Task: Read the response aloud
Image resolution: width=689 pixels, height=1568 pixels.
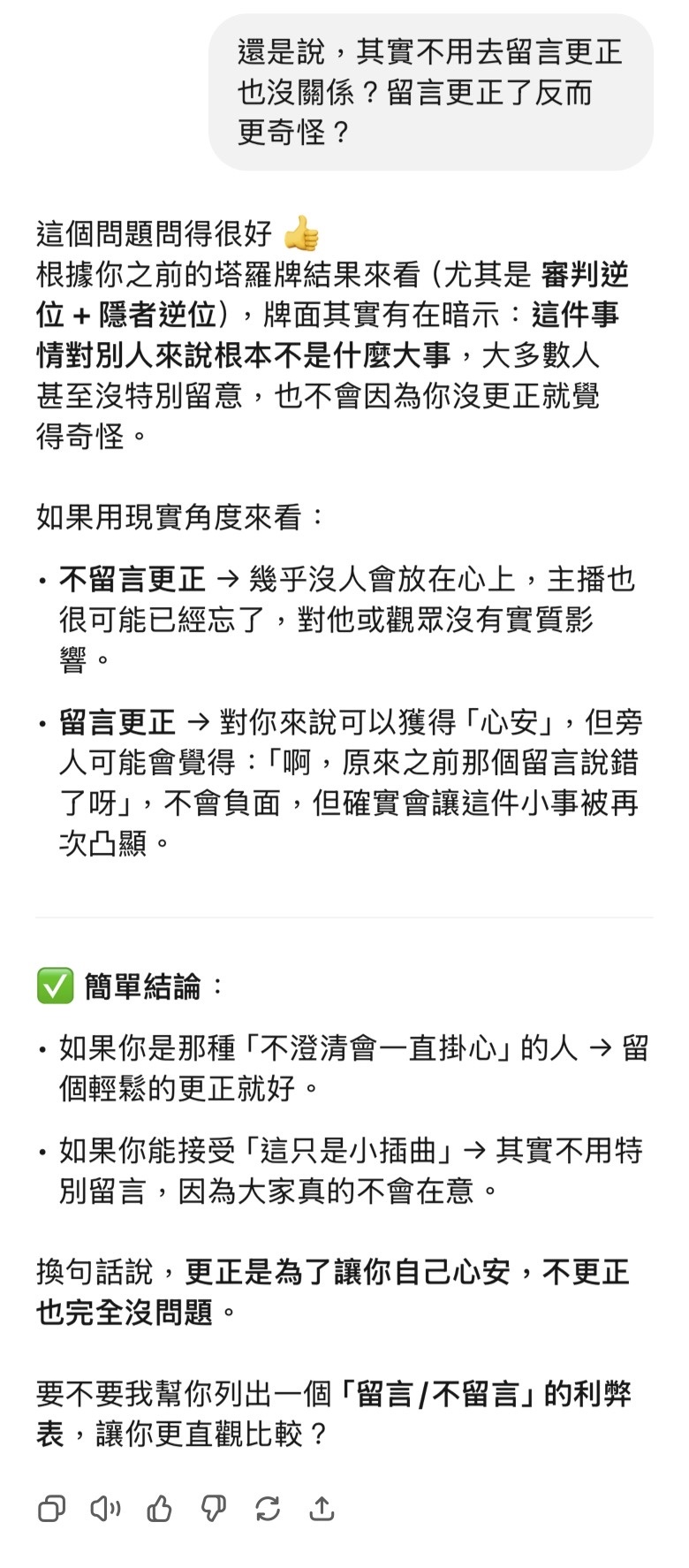Action: 105,1509
